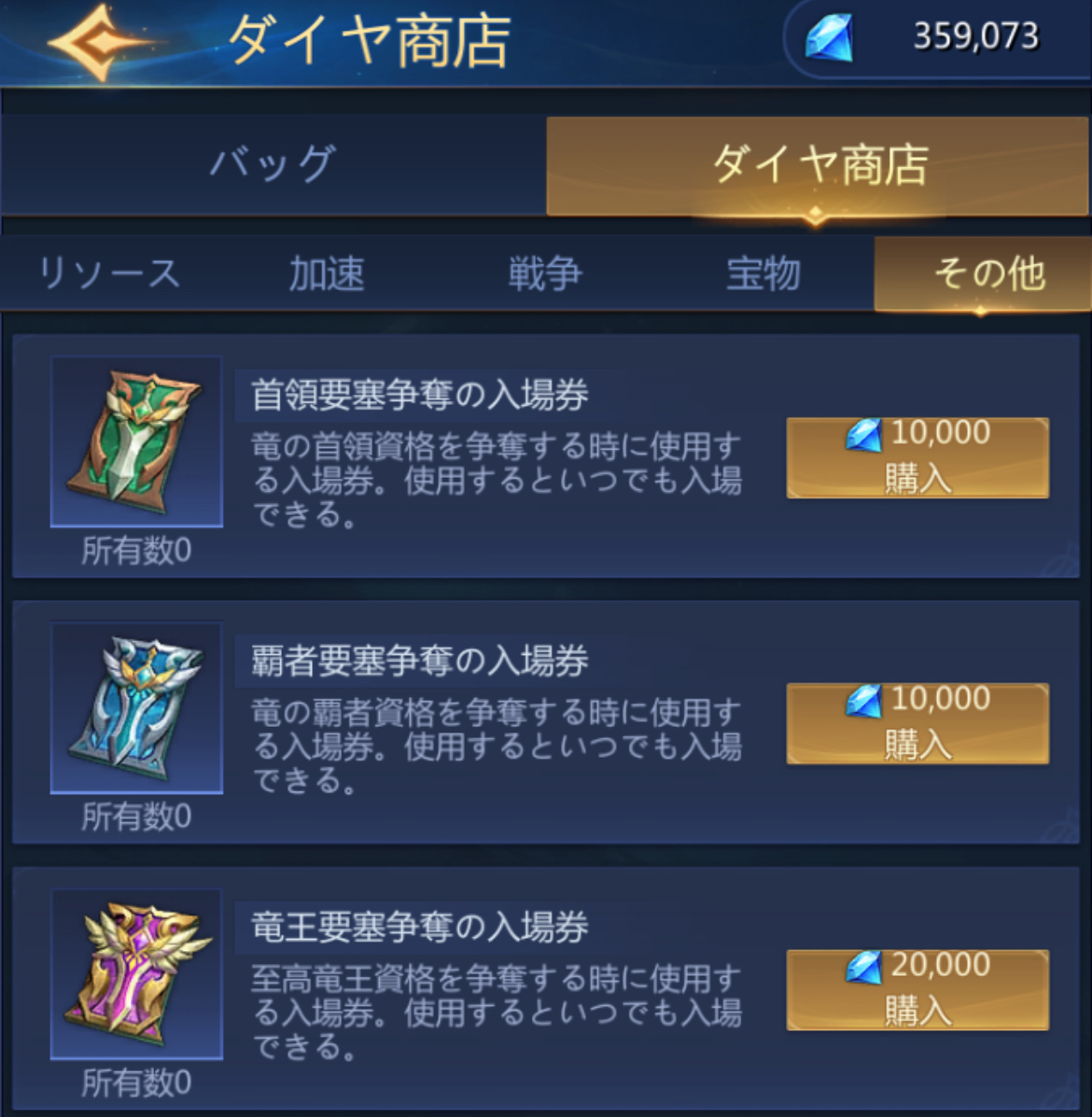Viewport: 1092px width, 1117px height.
Task: Tap the 首領要塞争奪の入場券 item icon
Action: tap(136, 441)
